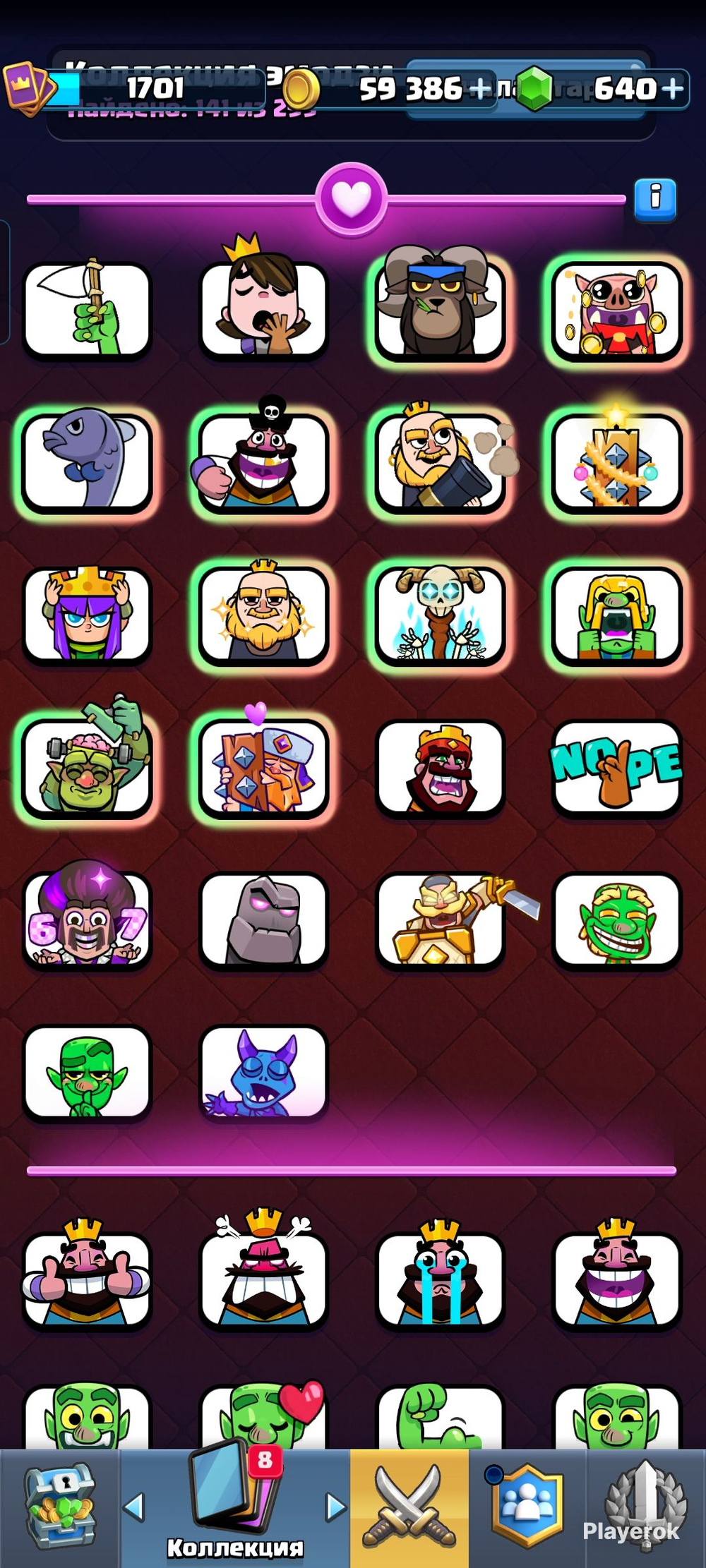This screenshot has width=706, height=1568.
Task: Pick the grey fish emote
Action: (x=87, y=460)
